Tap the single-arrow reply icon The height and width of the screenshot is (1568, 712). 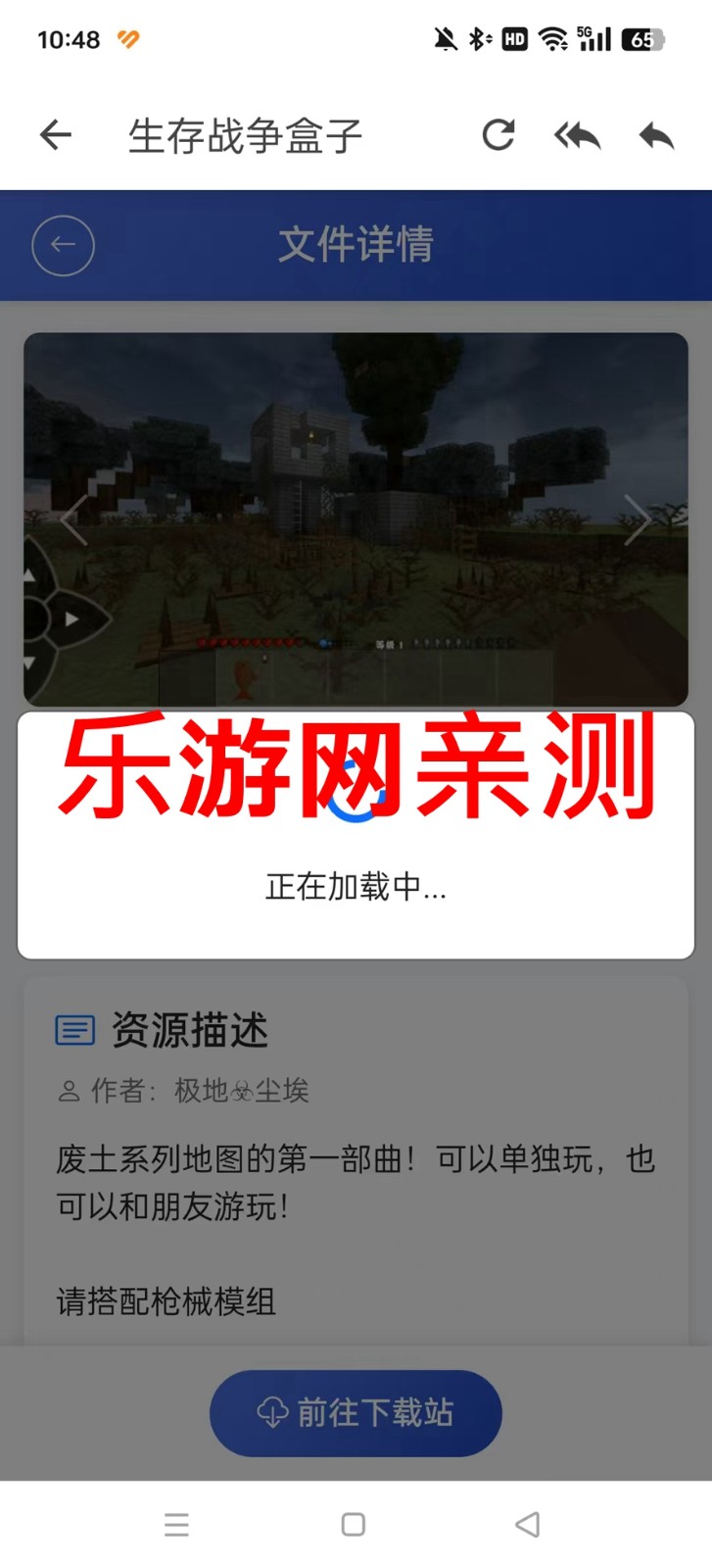(x=656, y=135)
